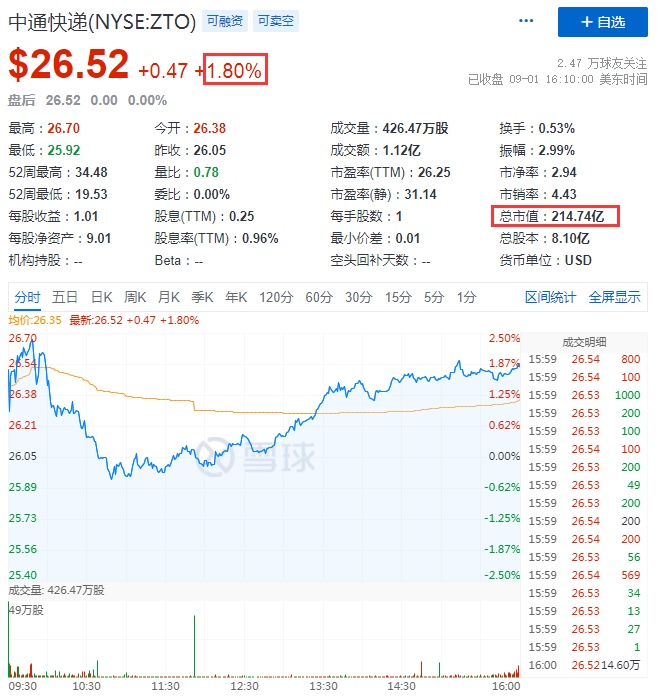The width and height of the screenshot is (658, 699).
Task: Open 区间统计 range statistics
Action: (551, 297)
